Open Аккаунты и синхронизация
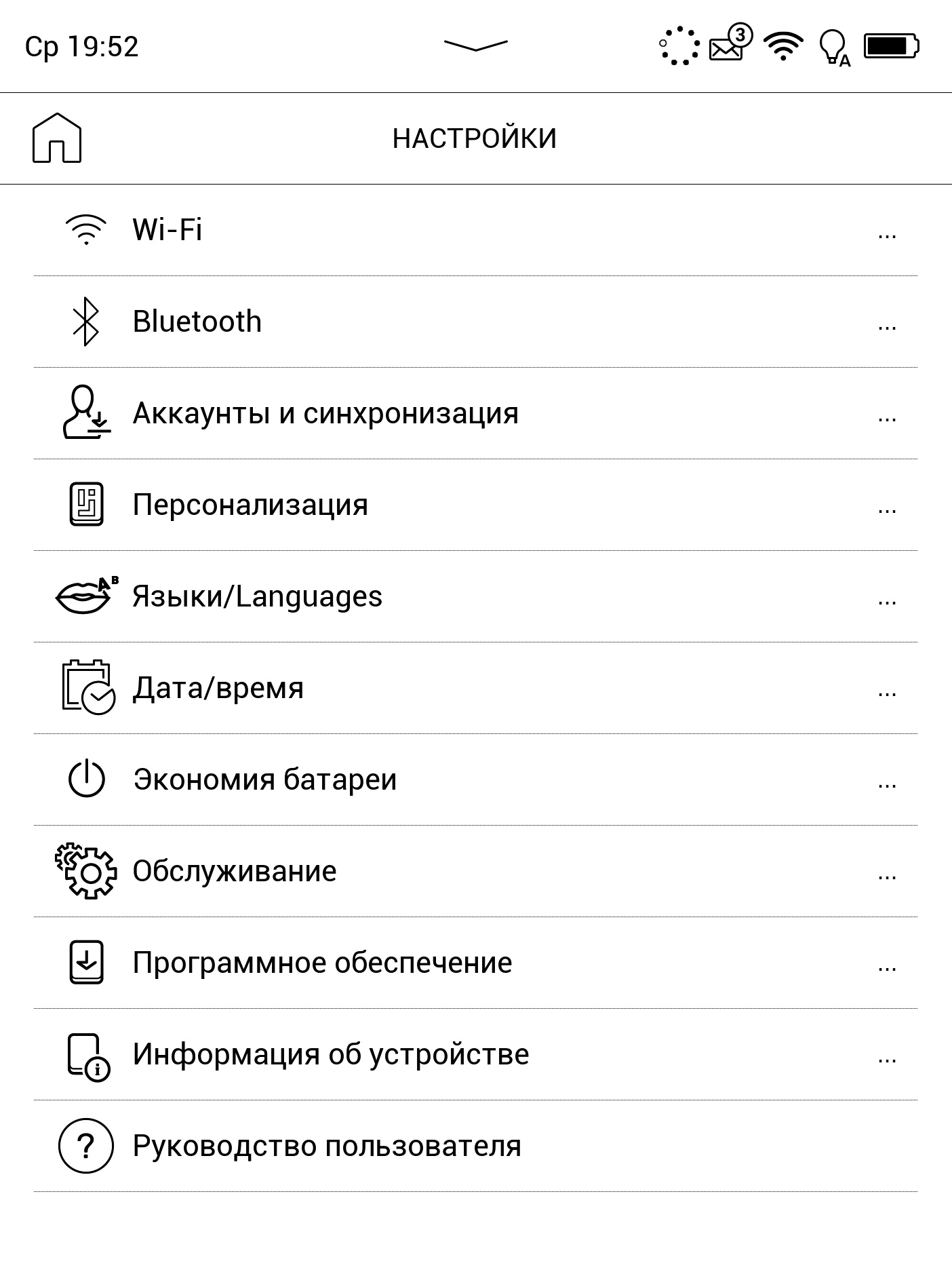Screen dimensions: 952x1270 pos(325,413)
